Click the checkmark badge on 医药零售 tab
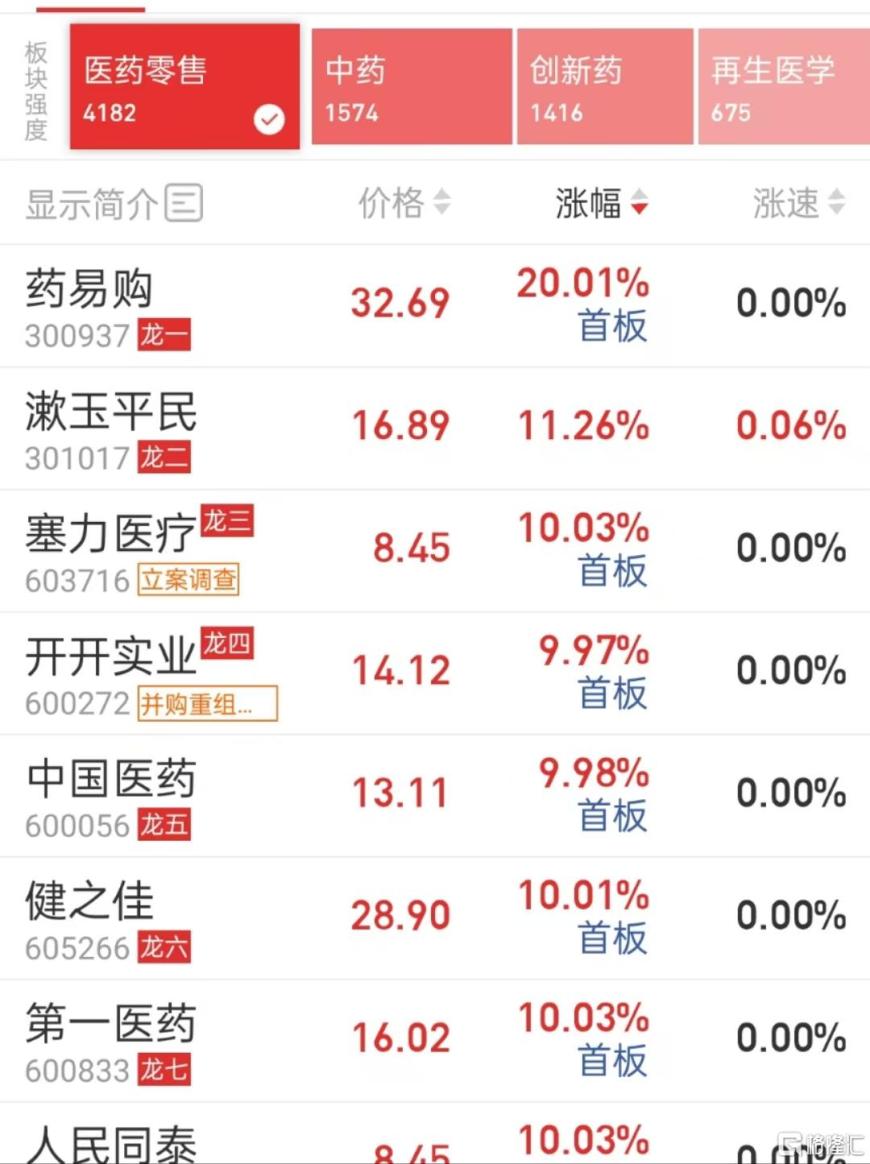Viewport: 870px width, 1164px height. coord(268,120)
